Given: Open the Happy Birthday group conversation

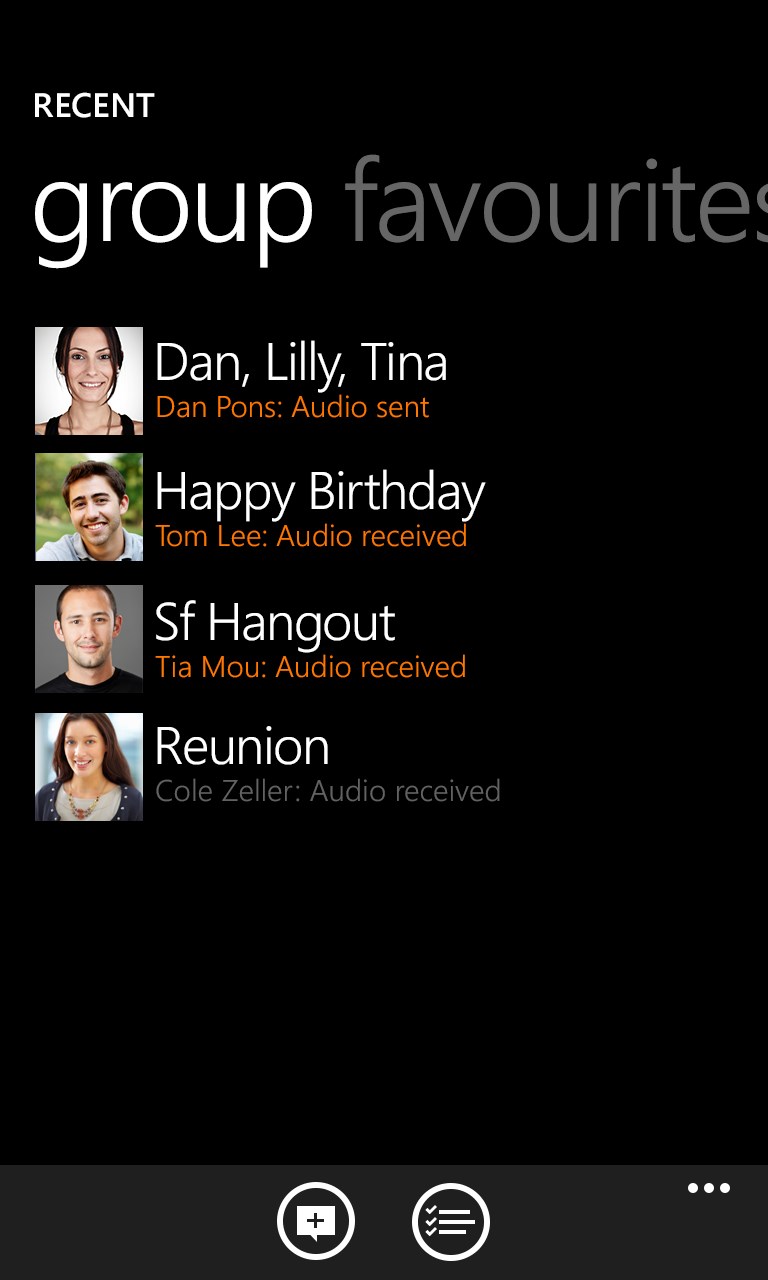Looking at the screenshot, I should click(x=318, y=508).
